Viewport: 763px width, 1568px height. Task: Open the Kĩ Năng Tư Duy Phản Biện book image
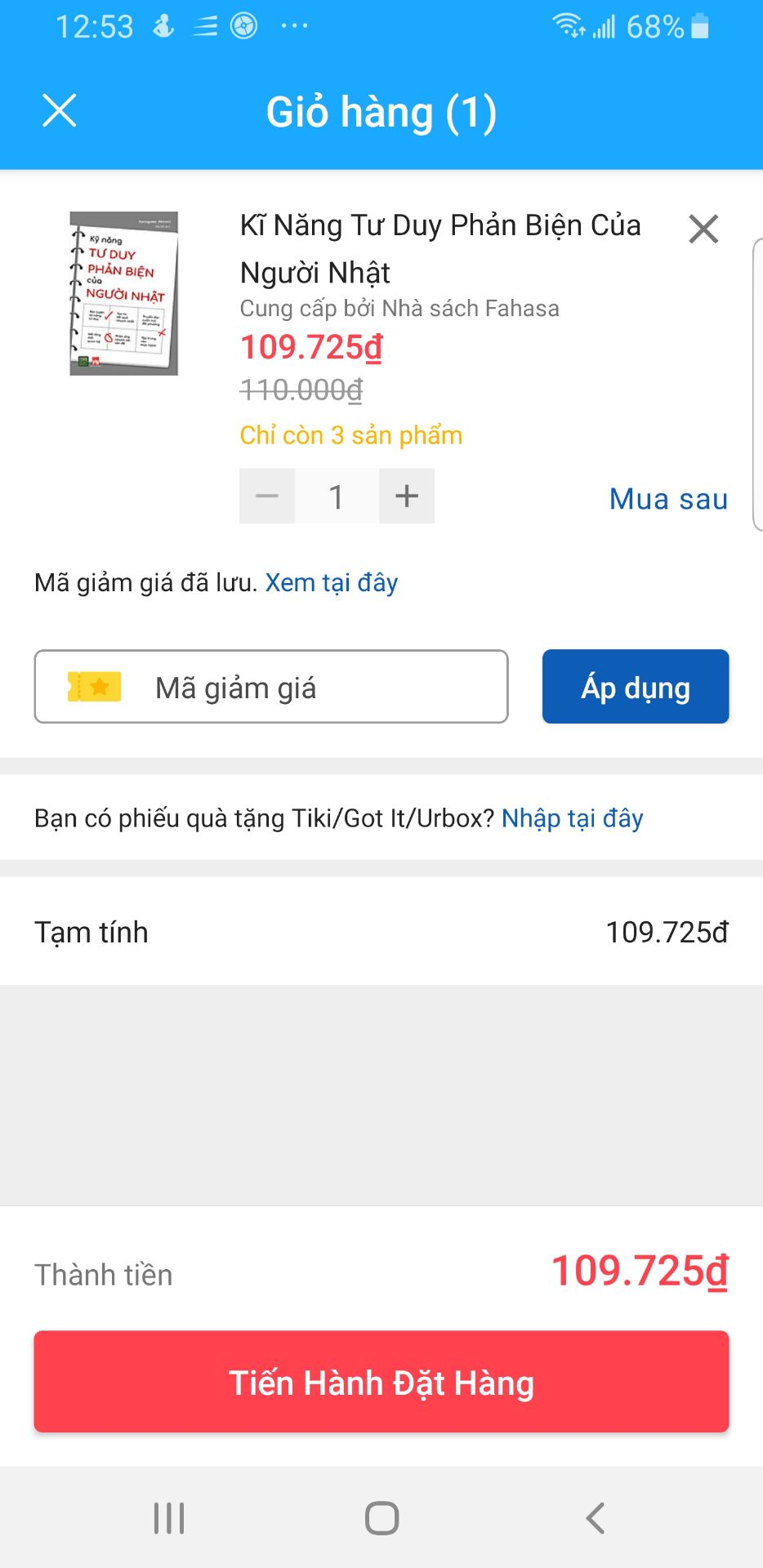pyautogui.click(x=124, y=294)
